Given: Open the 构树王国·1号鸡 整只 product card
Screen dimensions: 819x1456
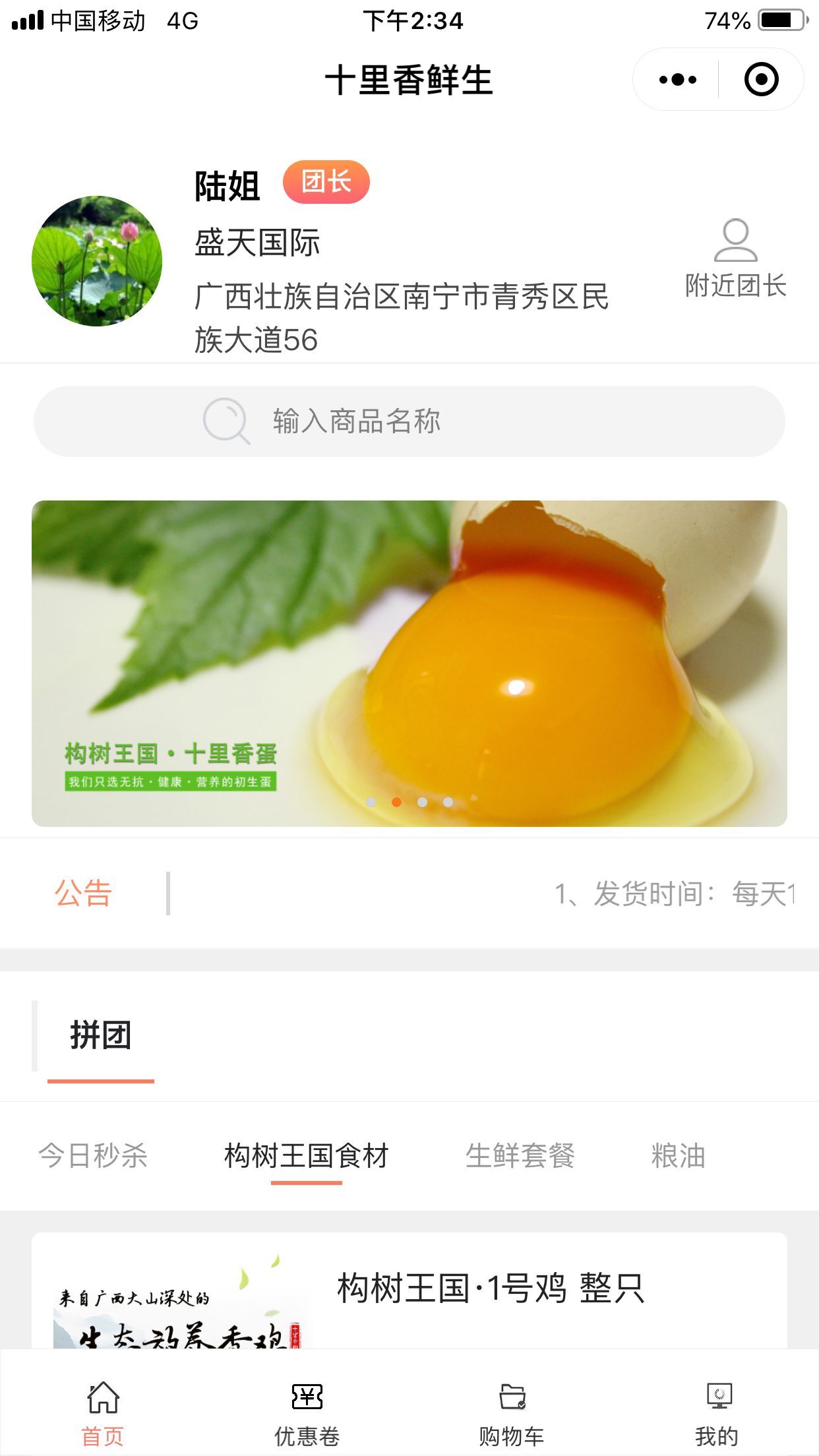Looking at the screenshot, I should coord(489,1289).
